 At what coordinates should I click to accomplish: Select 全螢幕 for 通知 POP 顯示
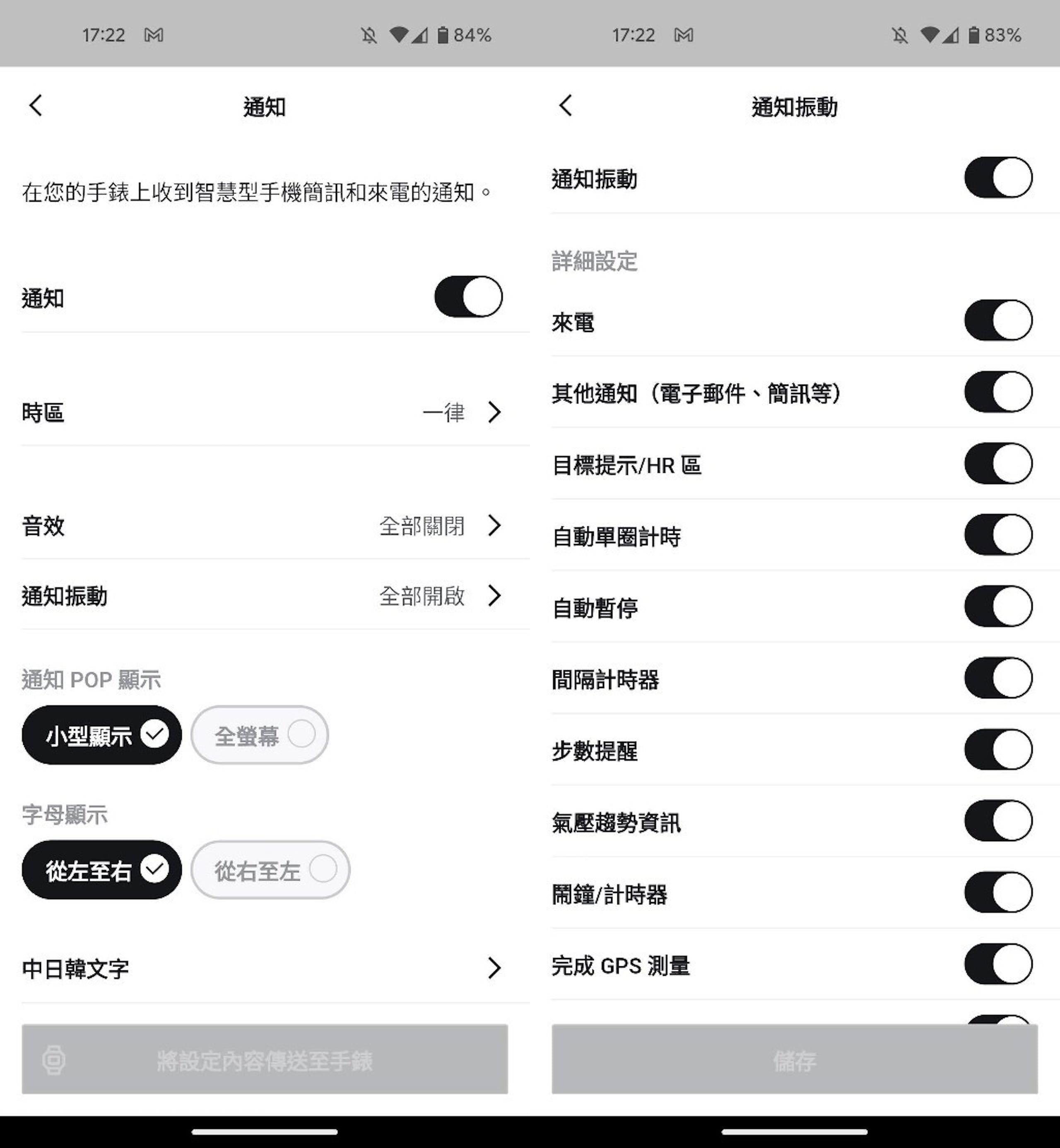click(x=259, y=735)
